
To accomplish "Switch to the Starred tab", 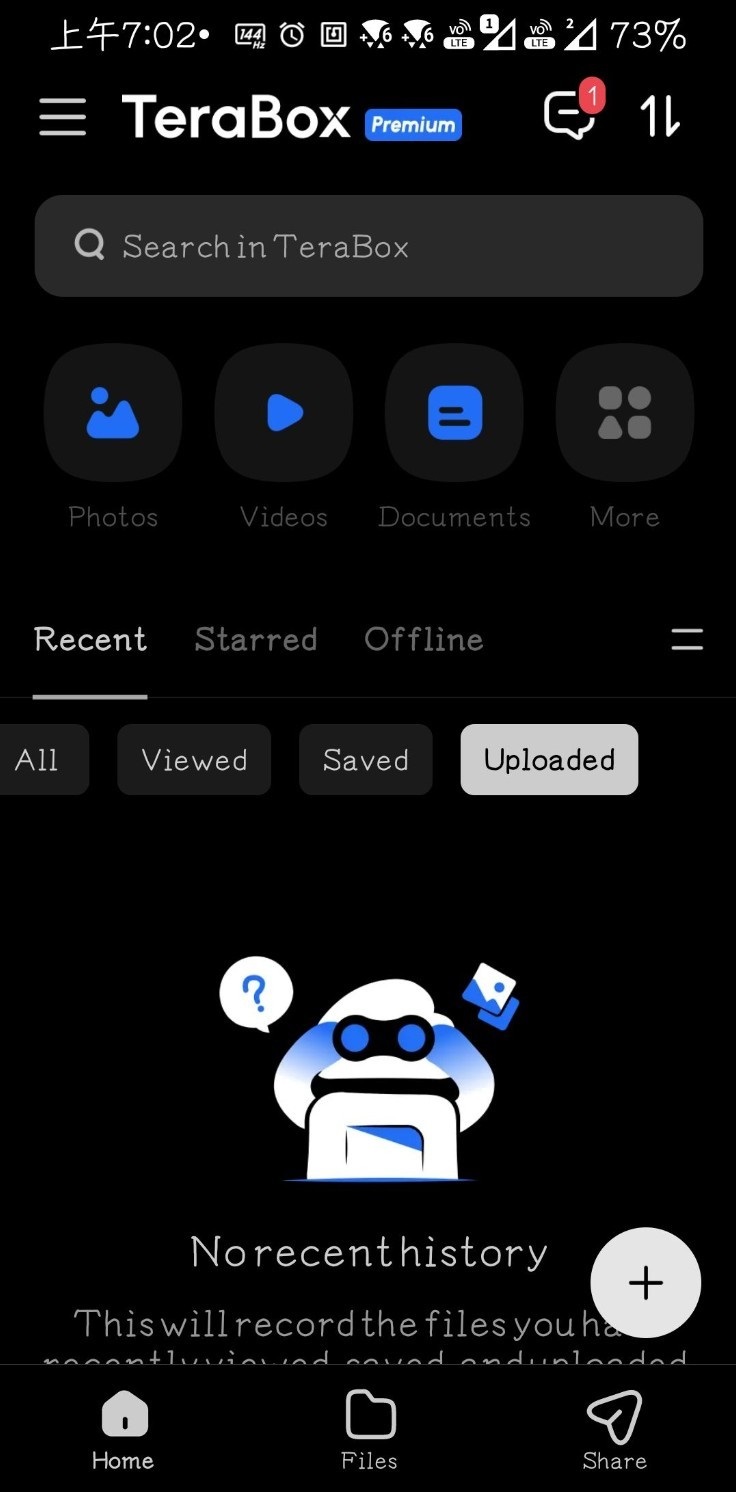I will (x=255, y=639).
